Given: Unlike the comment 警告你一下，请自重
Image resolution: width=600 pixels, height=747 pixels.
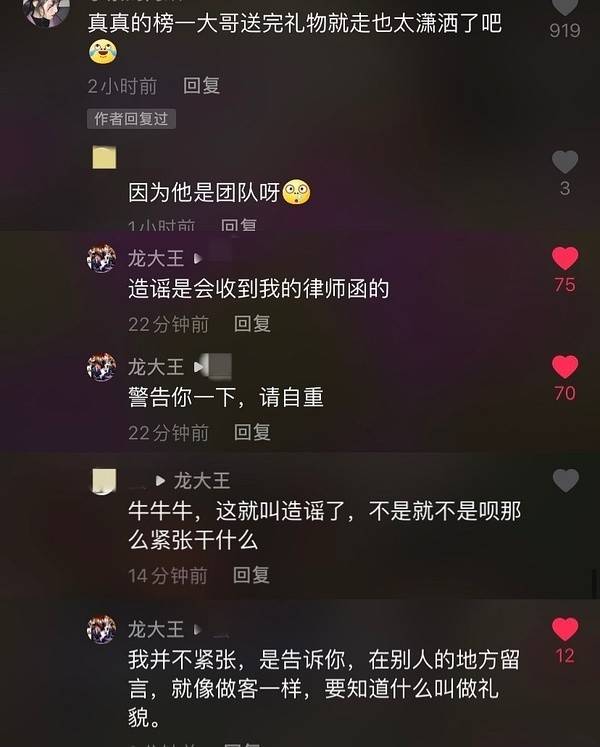Looking at the screenshot, I should click(x=565, y=367).
